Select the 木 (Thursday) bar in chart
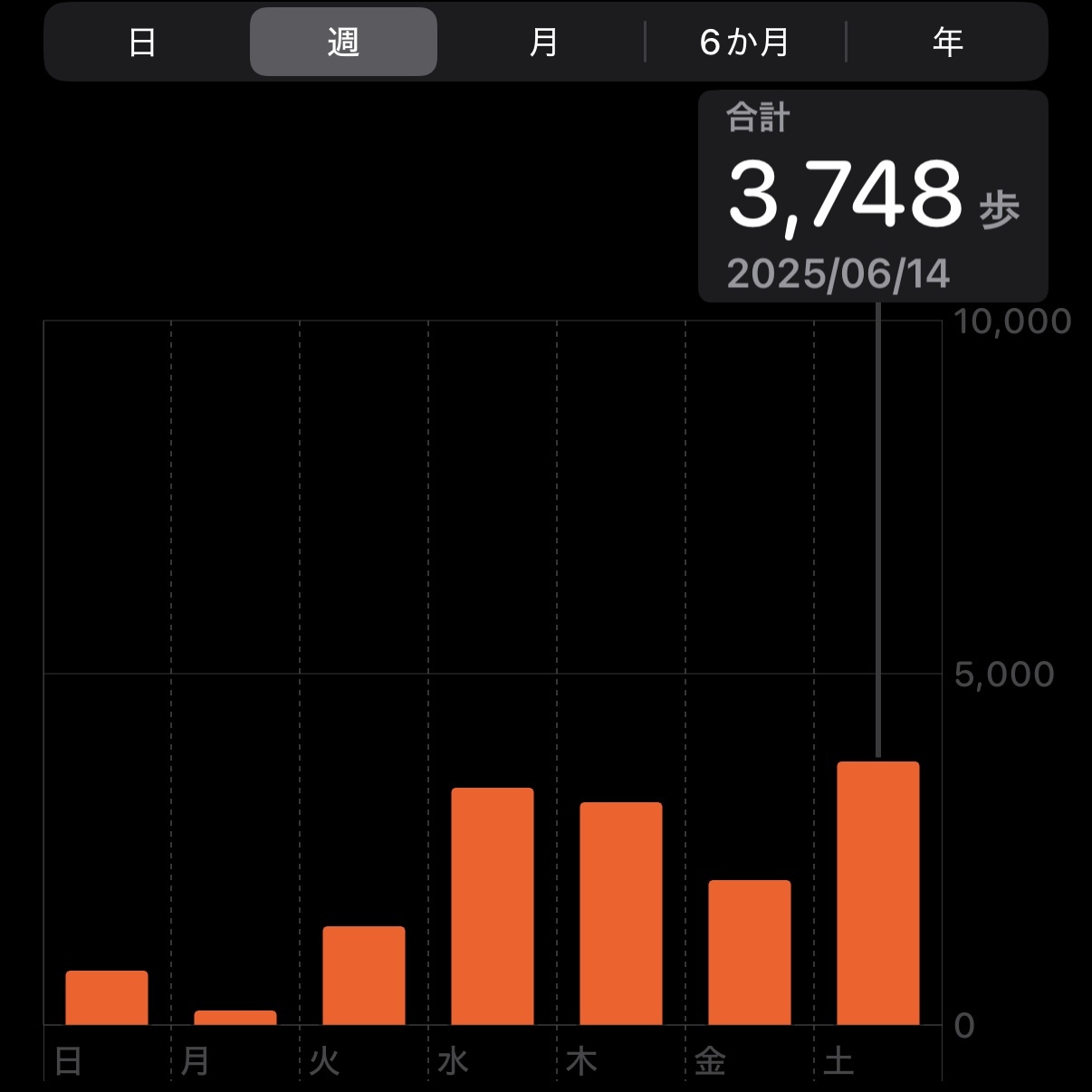1092x1092 pixels. pos(621,914)
